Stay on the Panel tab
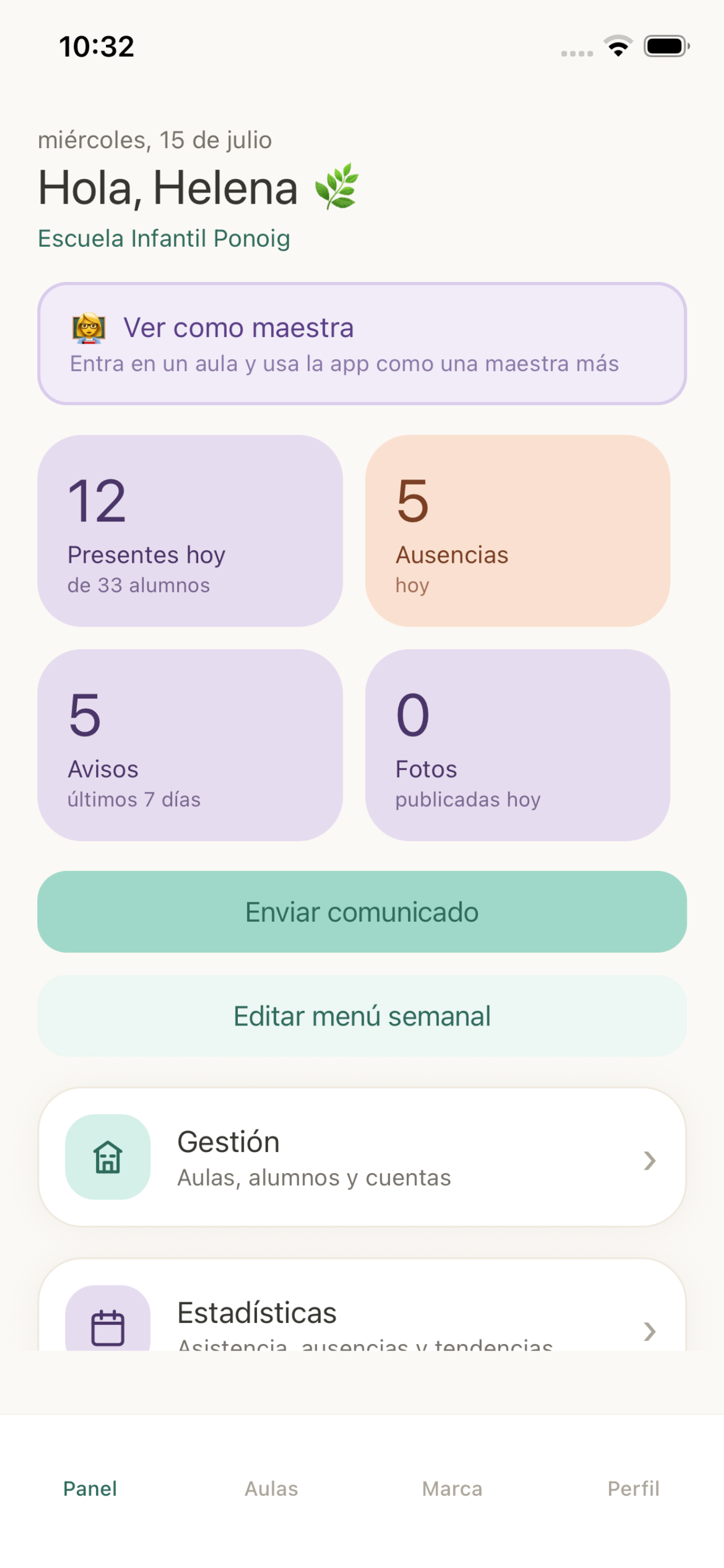The width and height of the screenshot is (724, 1568). tap(90, 1488)
